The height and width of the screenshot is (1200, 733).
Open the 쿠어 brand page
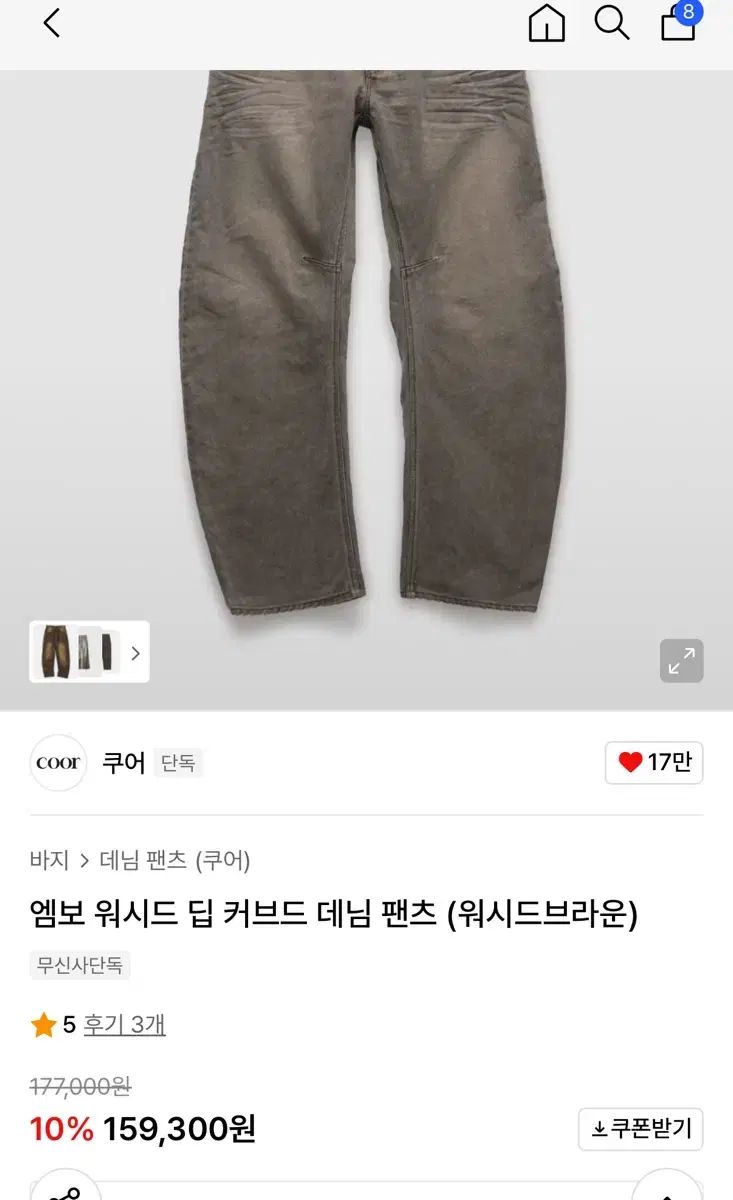tap(123, 763)
